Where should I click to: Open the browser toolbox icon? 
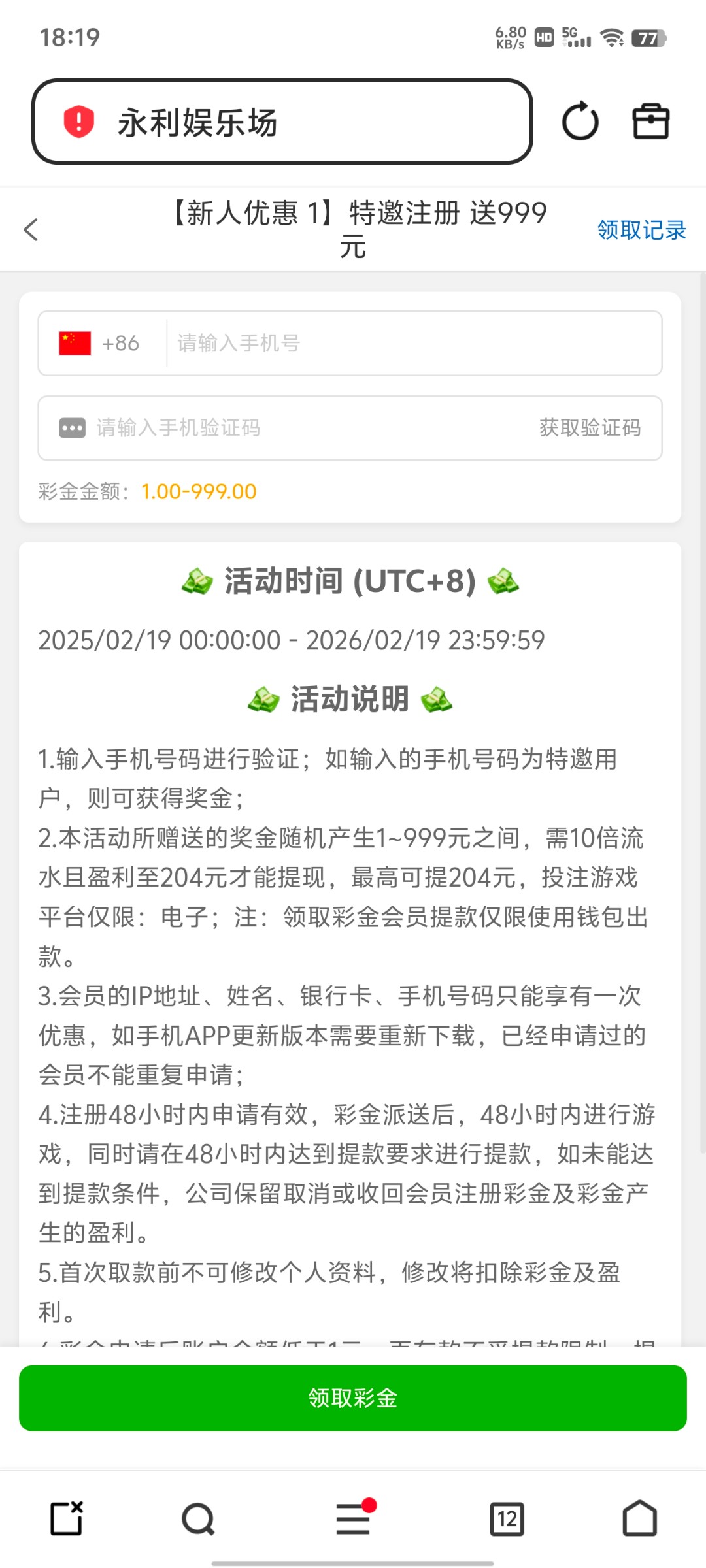coord(650,122)
